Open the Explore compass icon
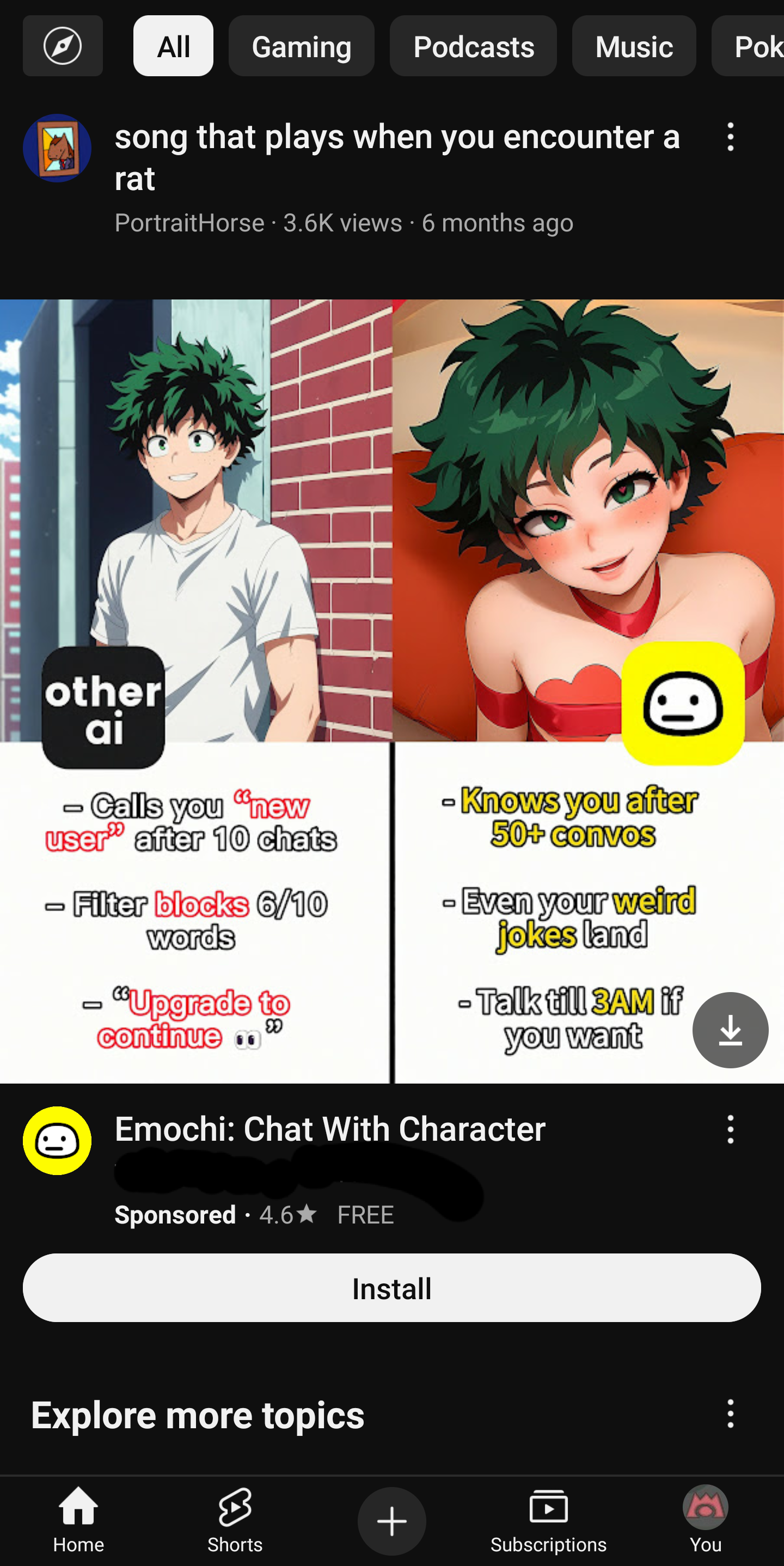This screenshot has height=1566, width=784. 63,46
